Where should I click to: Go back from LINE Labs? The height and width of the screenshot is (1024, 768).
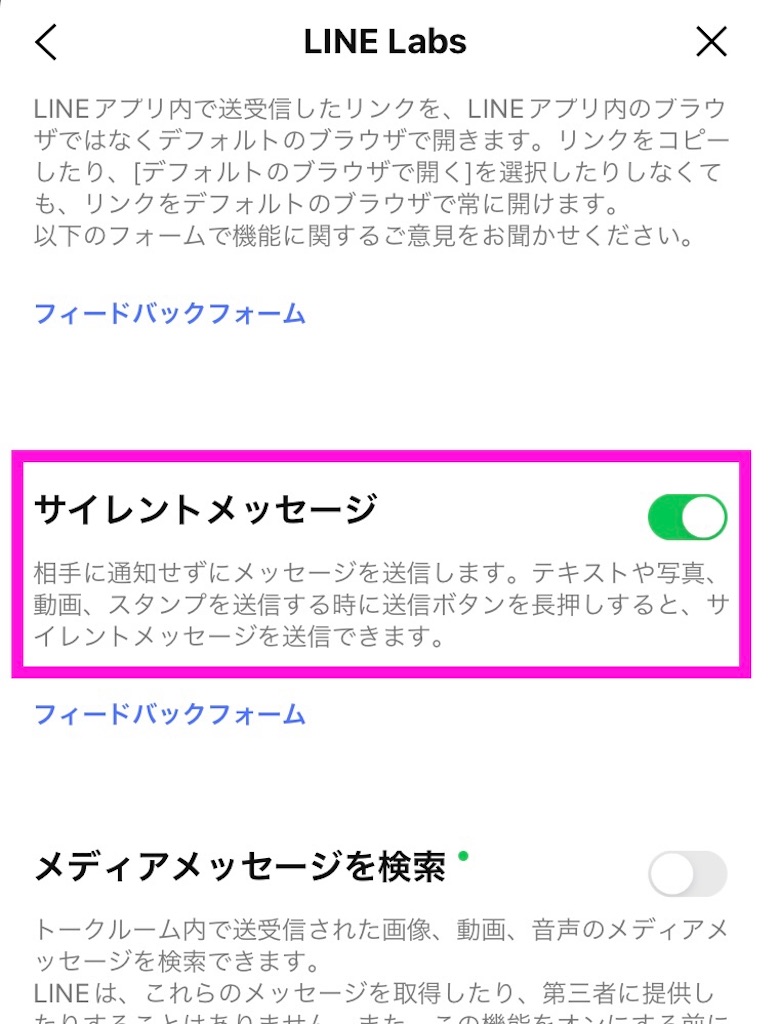(46, 42)
